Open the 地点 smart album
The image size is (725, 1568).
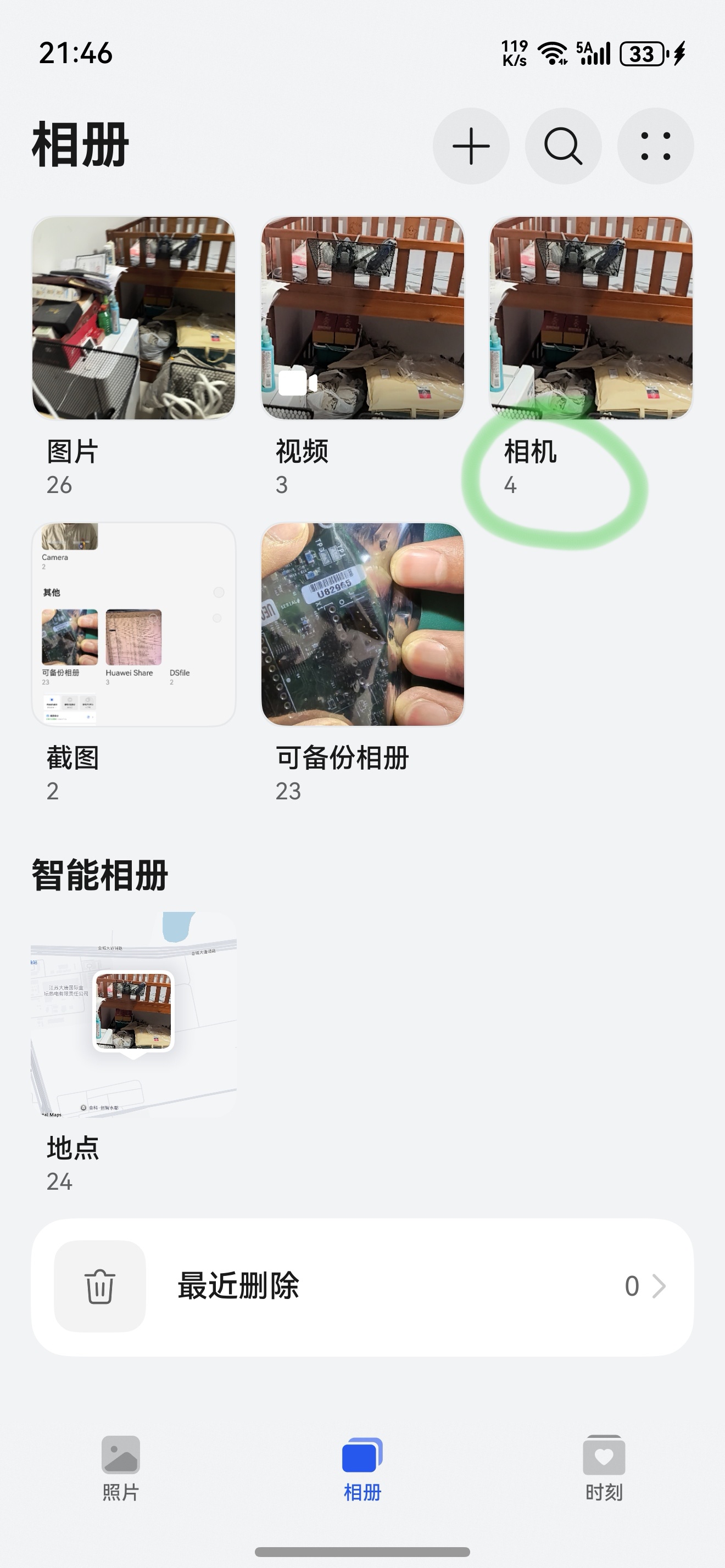click(133, 1014)
